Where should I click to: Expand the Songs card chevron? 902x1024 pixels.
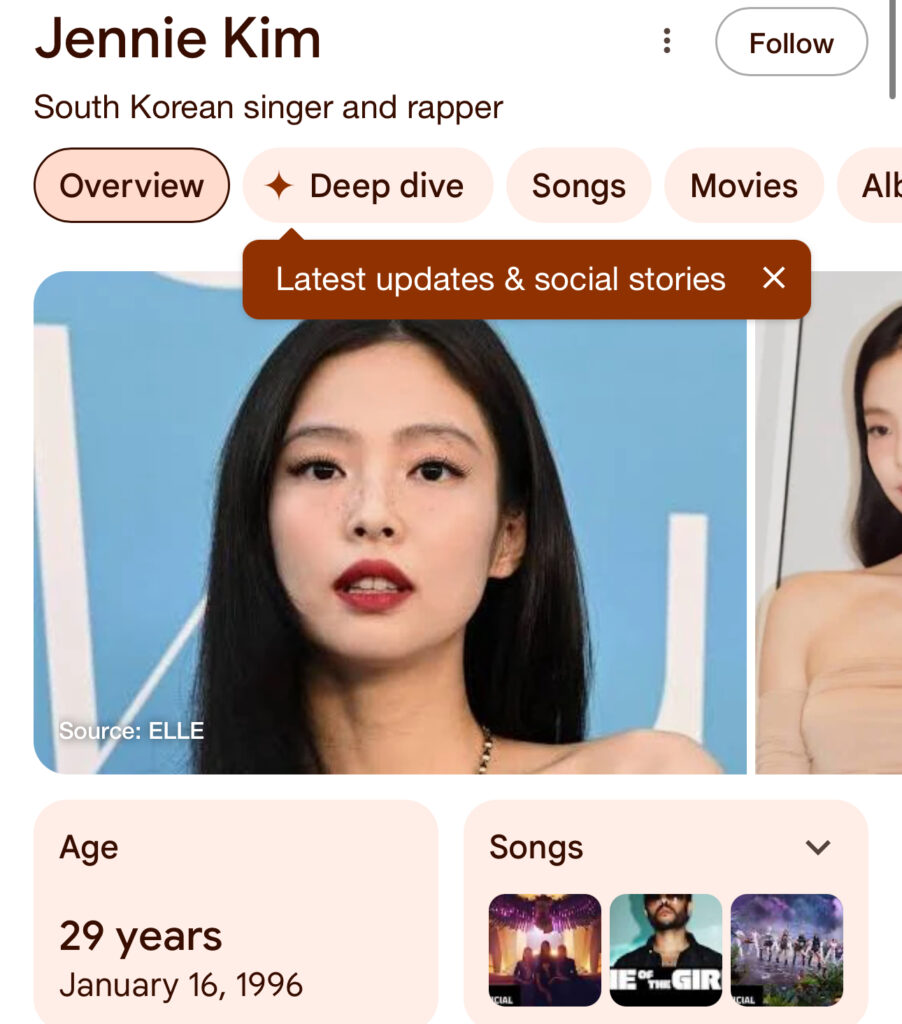(x=818, y=848)
